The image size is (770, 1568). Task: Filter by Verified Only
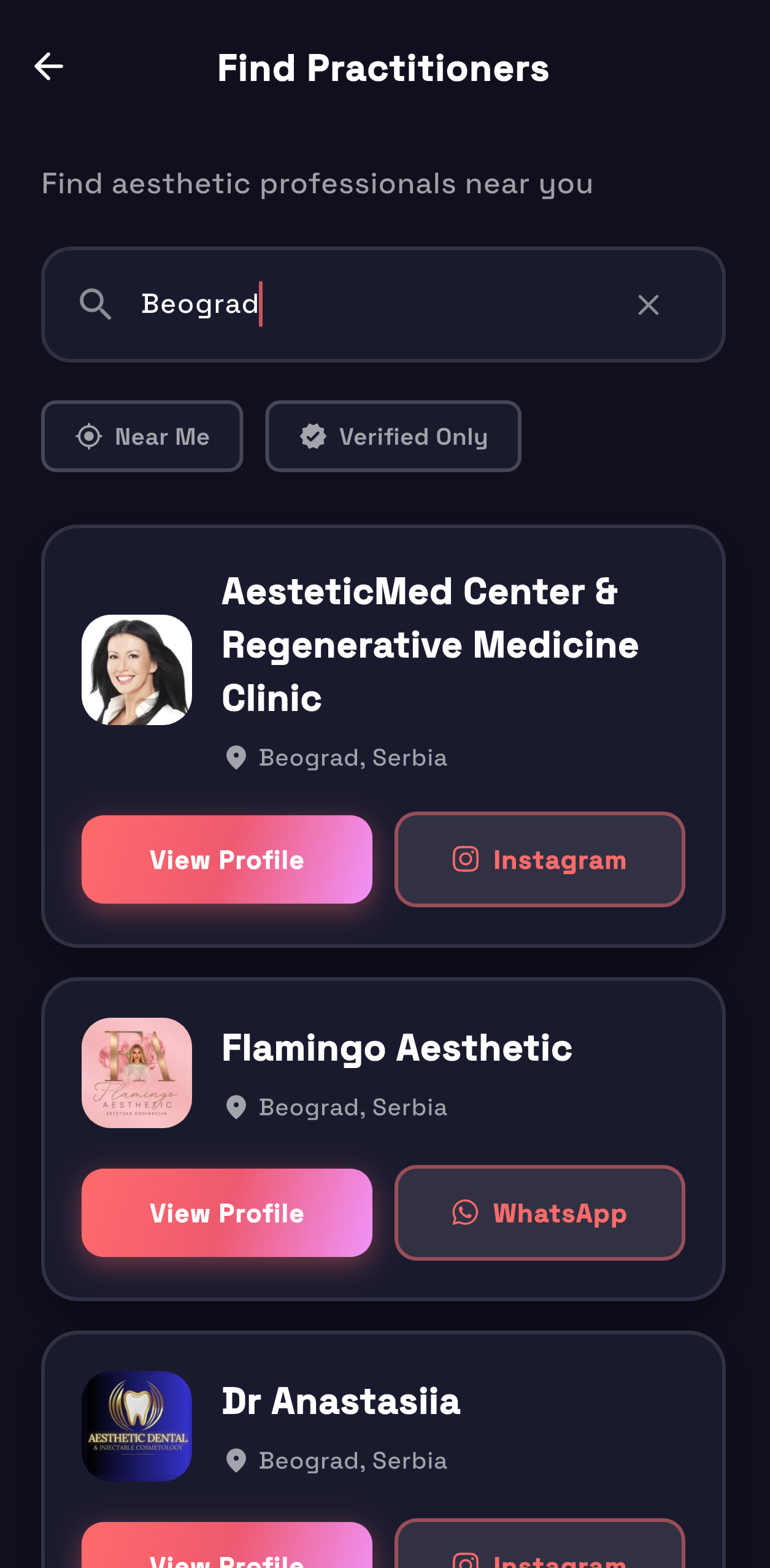[393, 436]
